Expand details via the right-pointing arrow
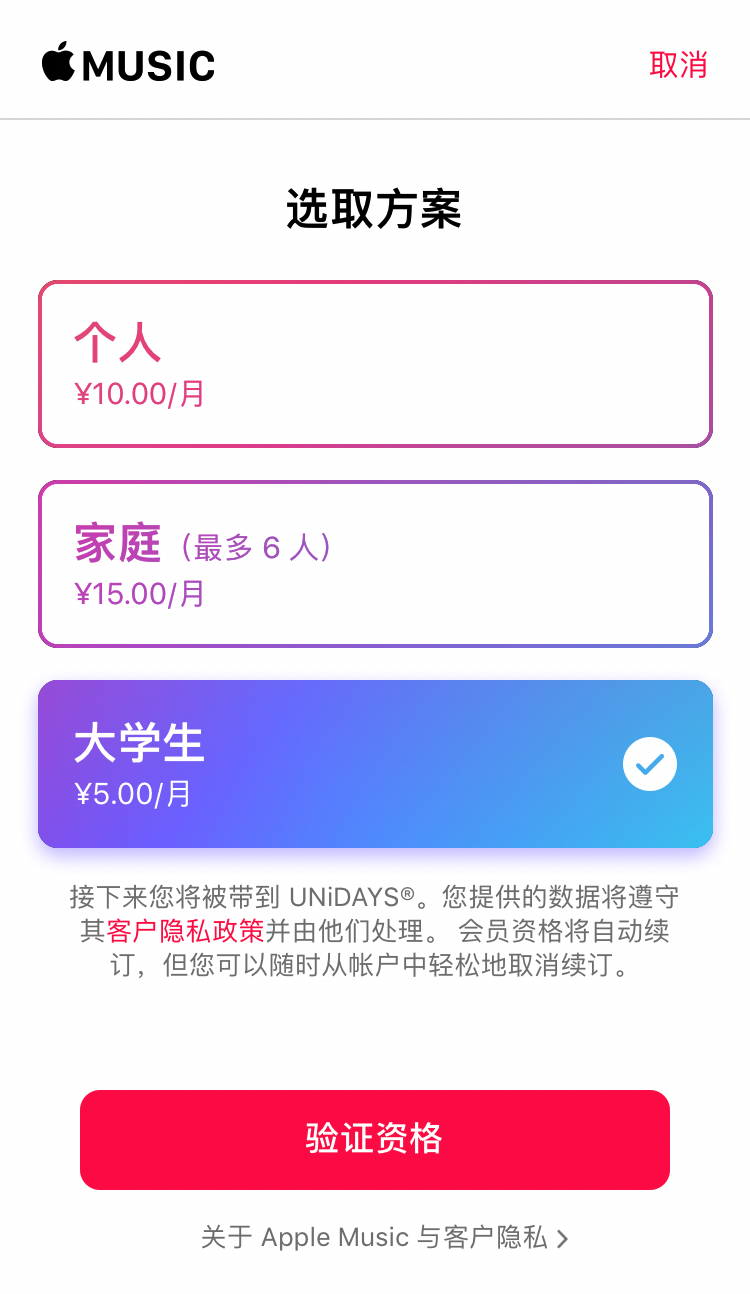The height and width of the screenshot is (1294, 750). pos(563,1238)
